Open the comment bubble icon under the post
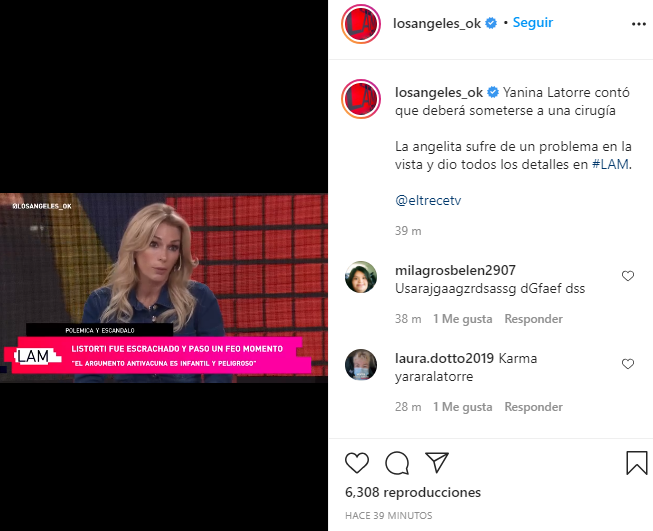 [397, 462]
